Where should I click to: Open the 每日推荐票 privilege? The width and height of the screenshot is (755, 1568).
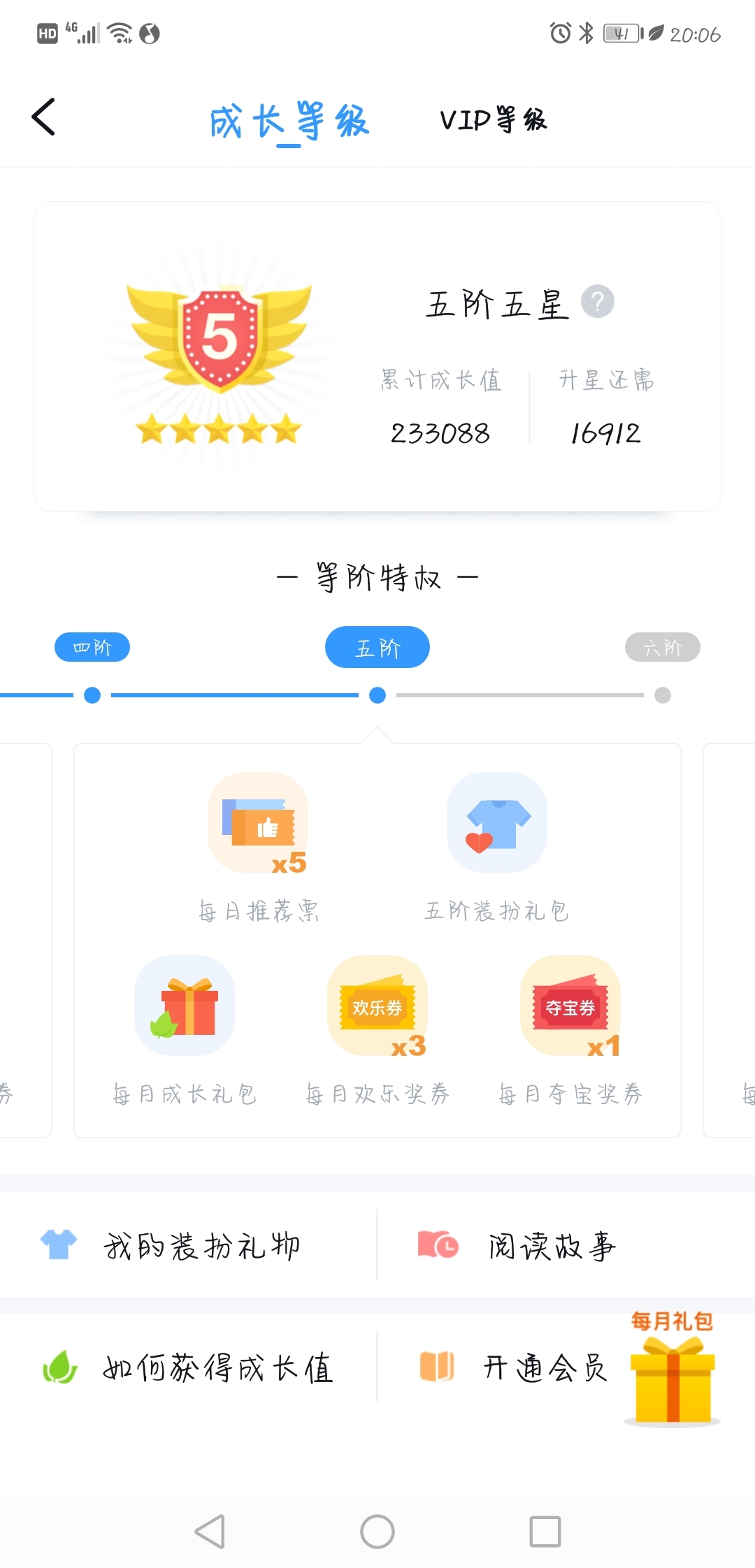click(x=259, y=845)
